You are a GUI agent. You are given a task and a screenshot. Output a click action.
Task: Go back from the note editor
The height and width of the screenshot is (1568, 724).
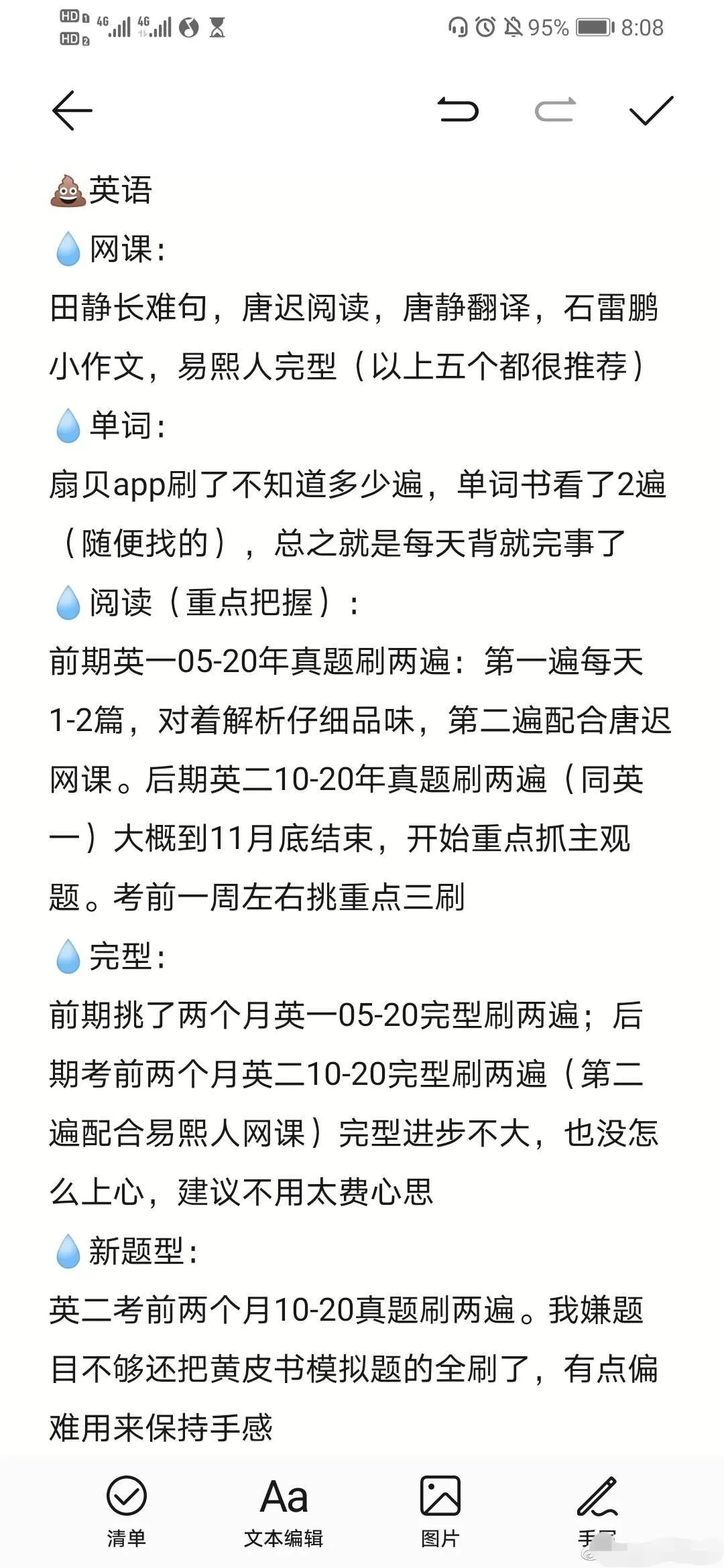72,111
